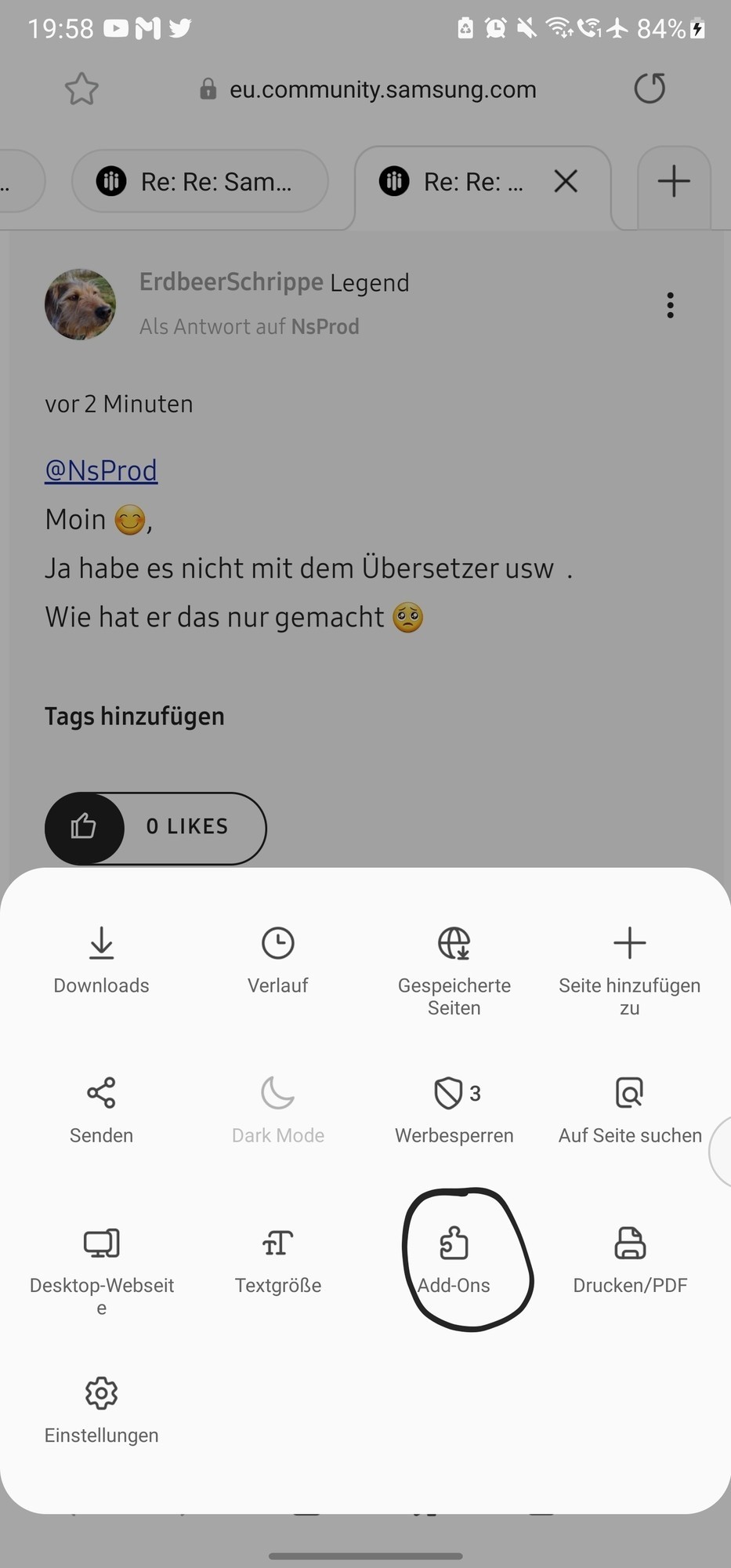
Task: Open Downloads from the menu
Action: (101, 958)
